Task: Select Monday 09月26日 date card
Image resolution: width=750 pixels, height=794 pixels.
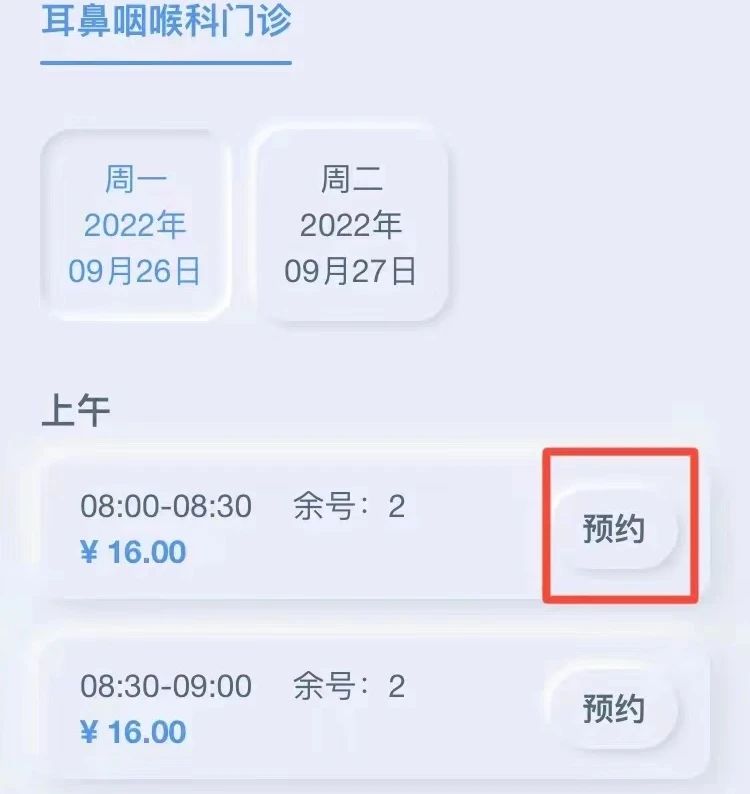Action: tap(135, 225)
